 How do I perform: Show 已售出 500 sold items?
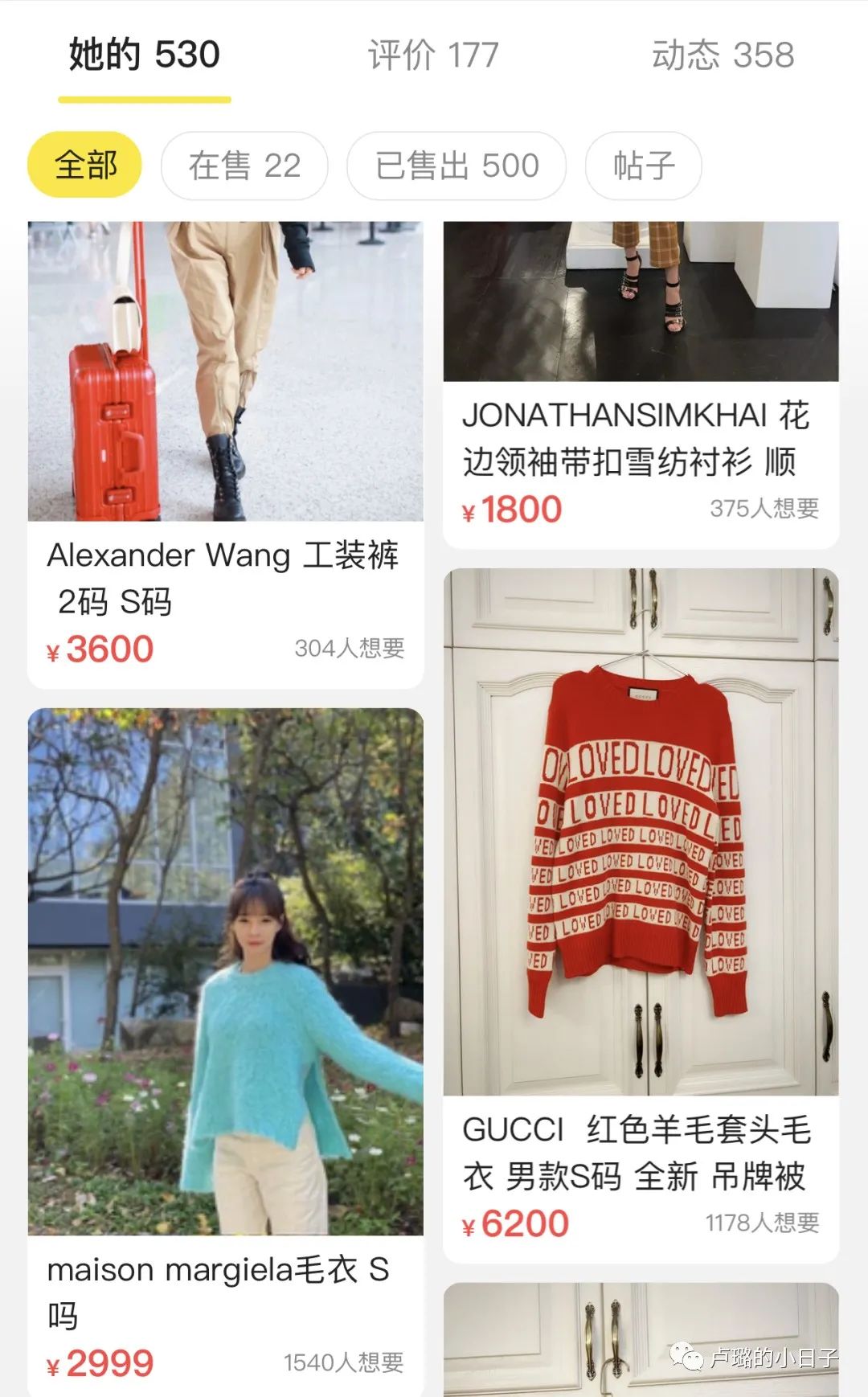coord(457,166)
